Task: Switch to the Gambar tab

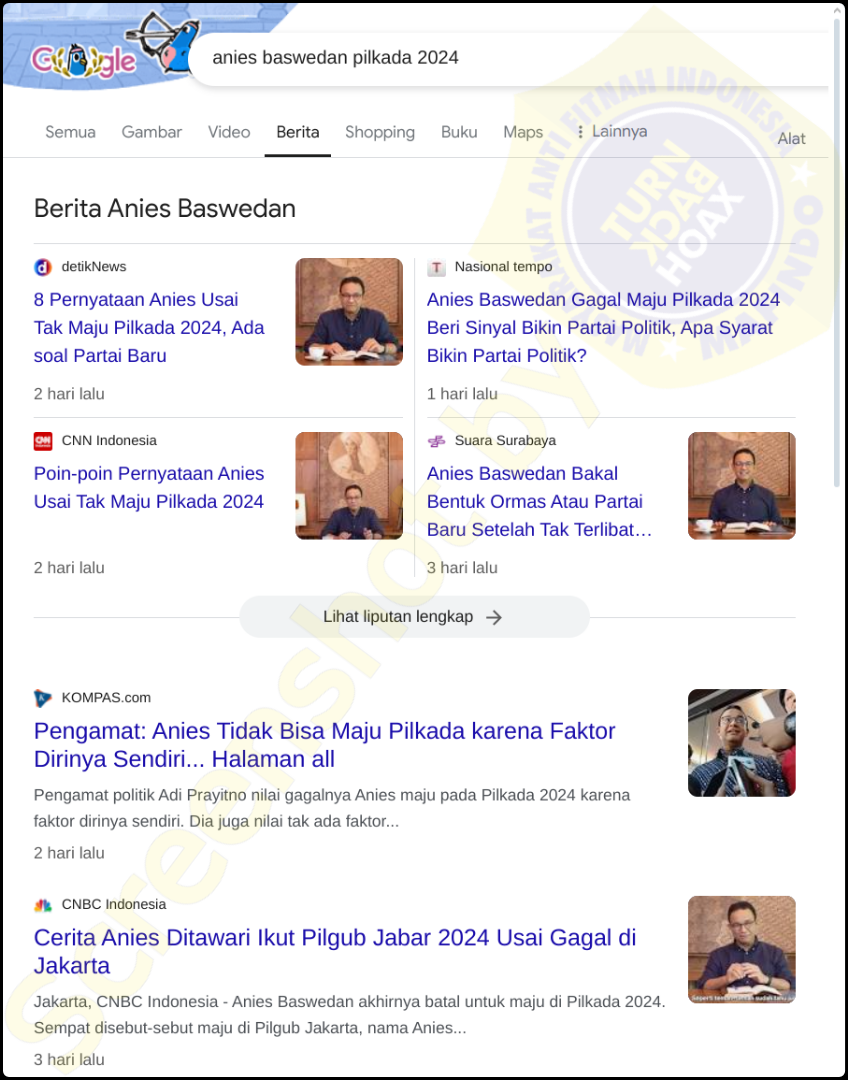Action: click(152, 132)
